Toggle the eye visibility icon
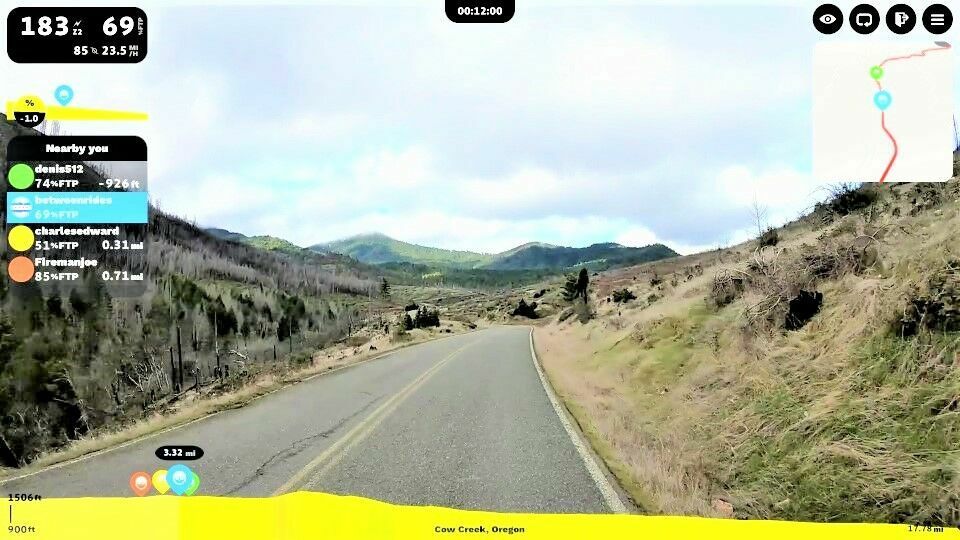Screen dimensions: 960x540 [828, 19]
